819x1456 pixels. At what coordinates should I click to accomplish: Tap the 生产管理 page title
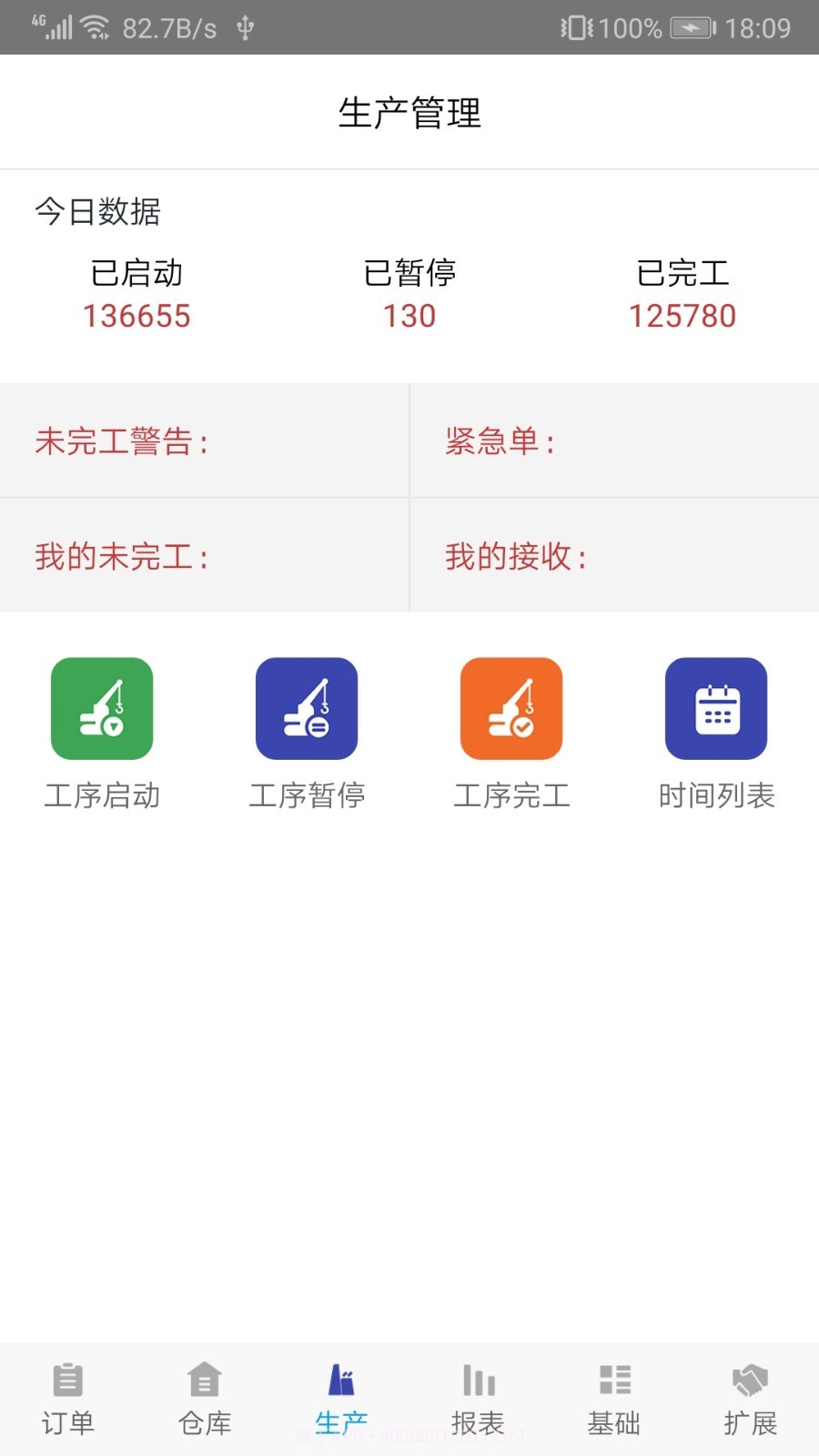tap(409, 113)
